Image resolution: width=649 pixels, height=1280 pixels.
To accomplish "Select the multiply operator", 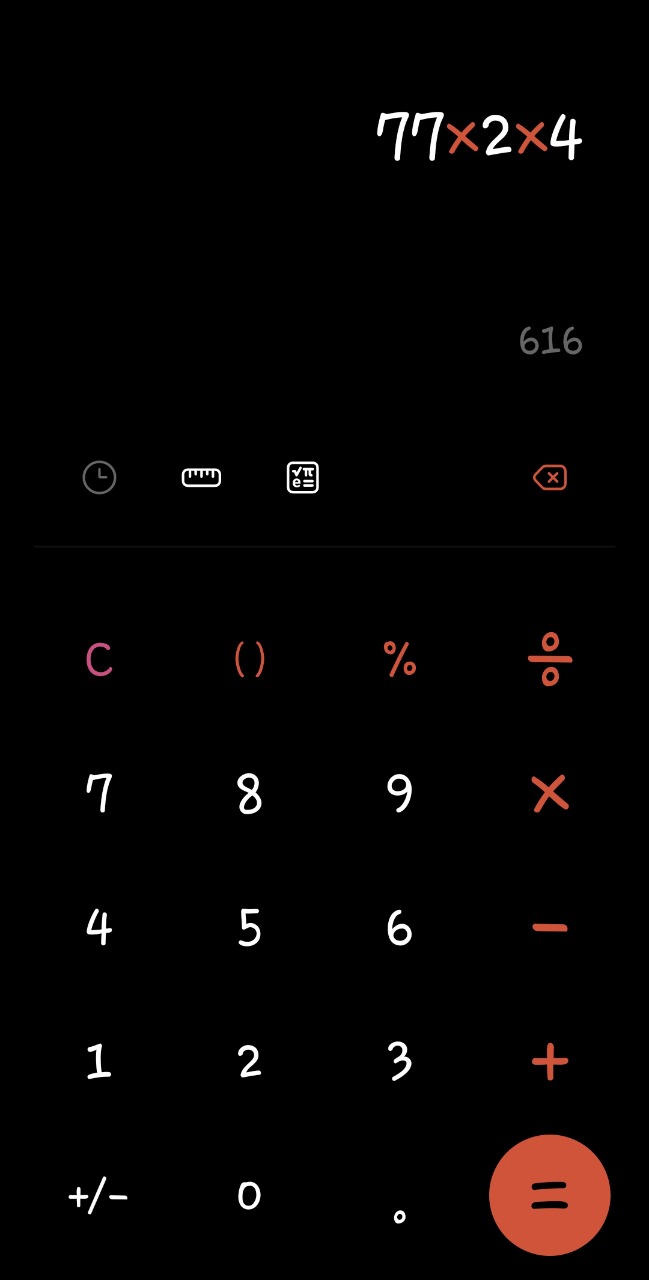I will (x=549, y=794).
